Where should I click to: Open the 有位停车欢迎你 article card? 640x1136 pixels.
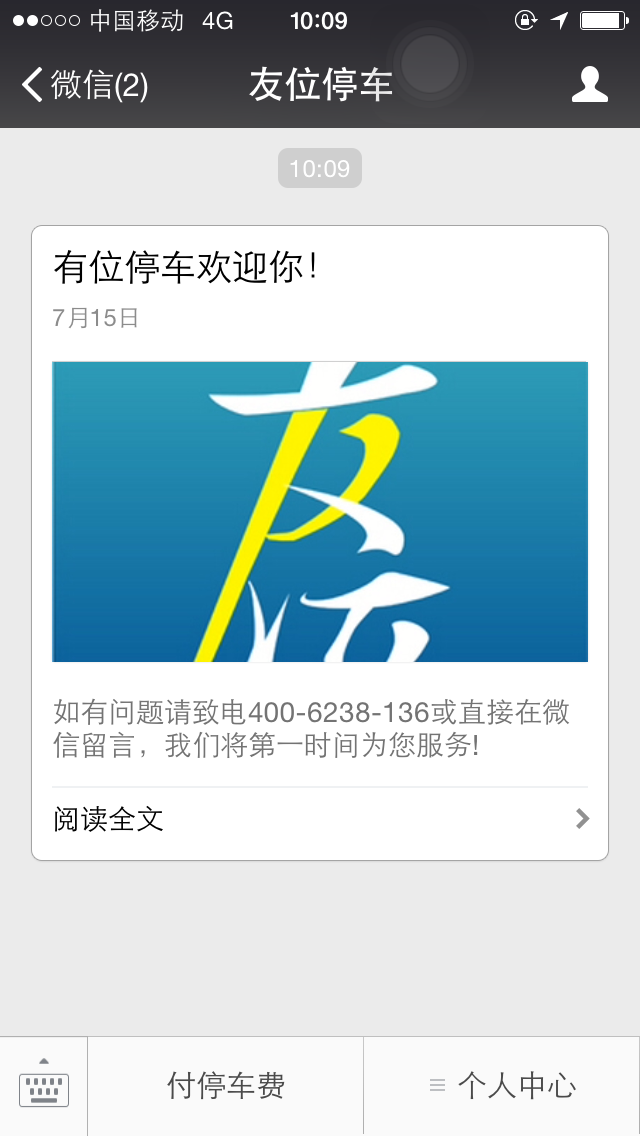tap(319, 510)
